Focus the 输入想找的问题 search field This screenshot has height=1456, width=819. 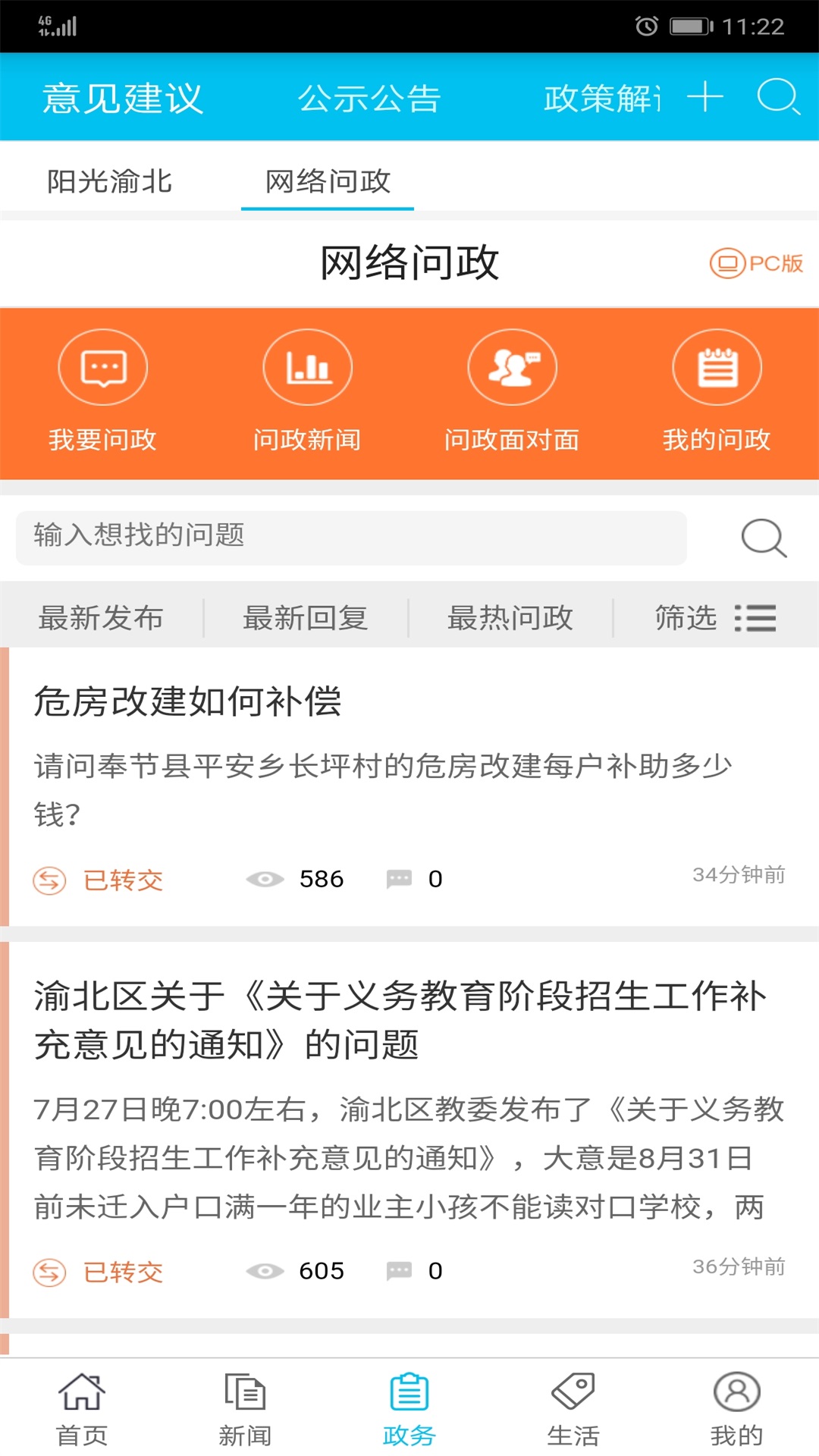[351, 536]
